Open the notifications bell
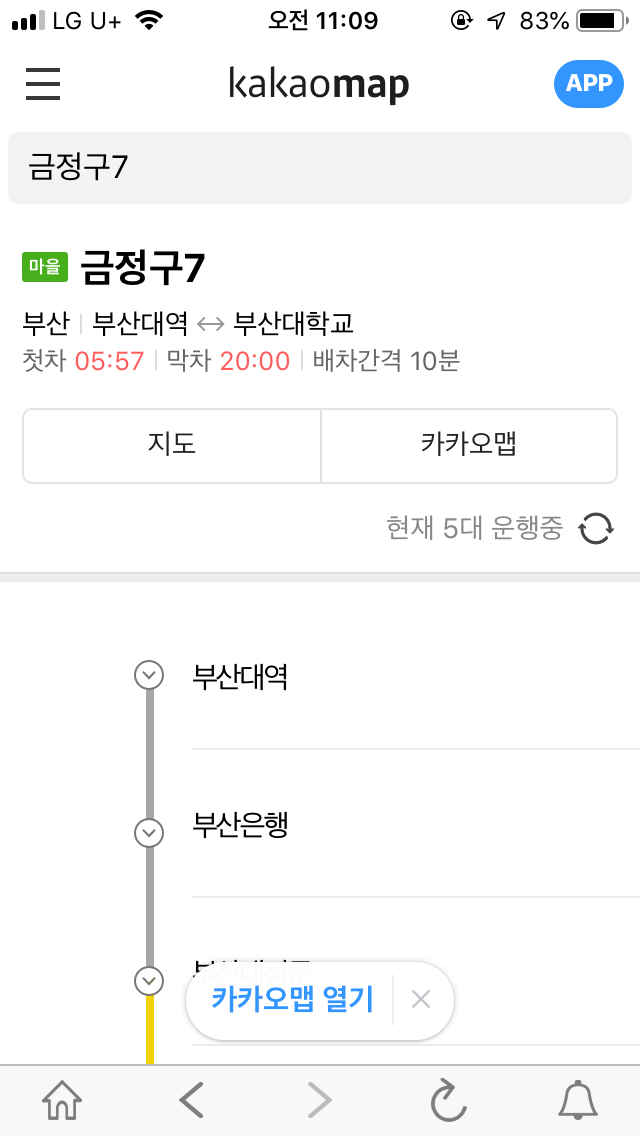Image resolution: width=640 pixels, height=1136 pixels. point(577,1101)
